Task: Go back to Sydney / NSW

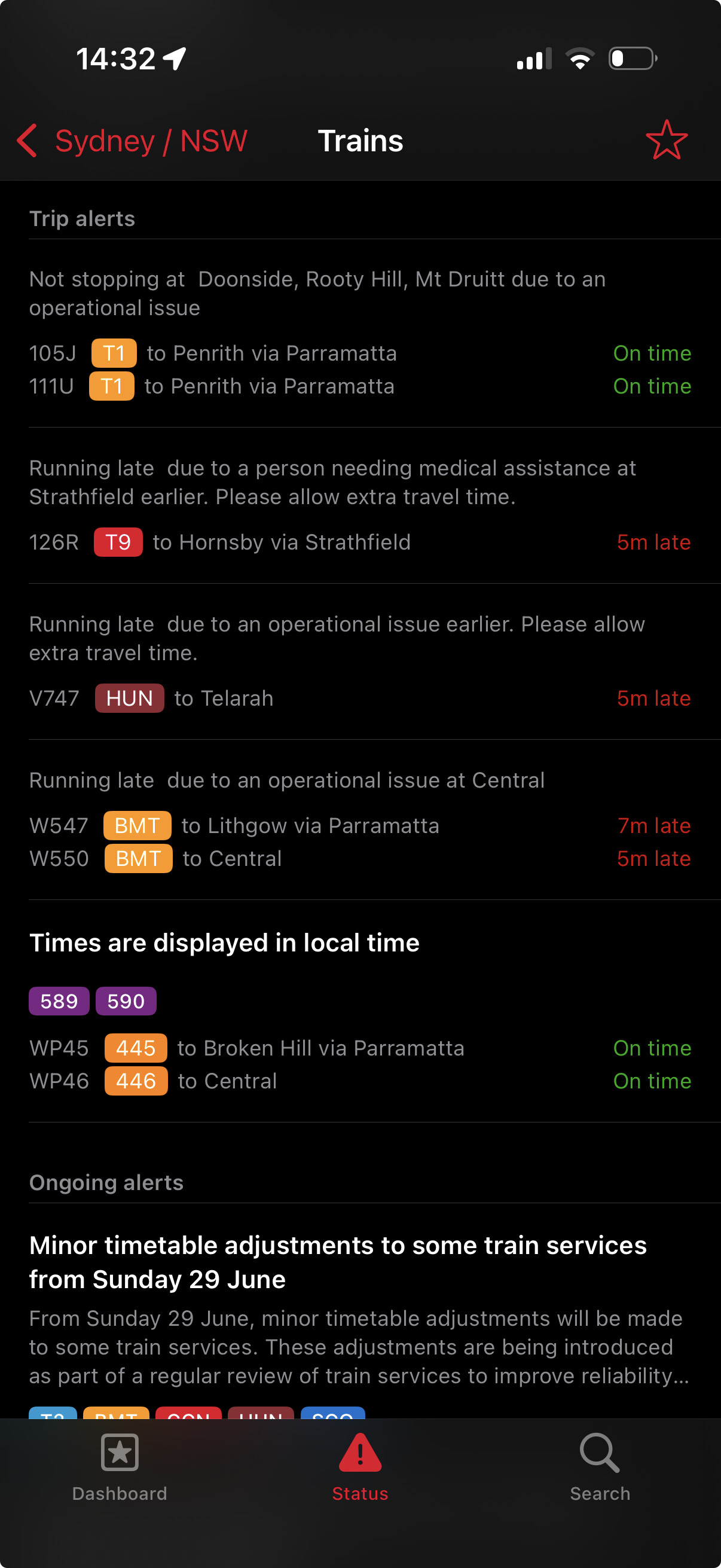Action: [132, 141]
